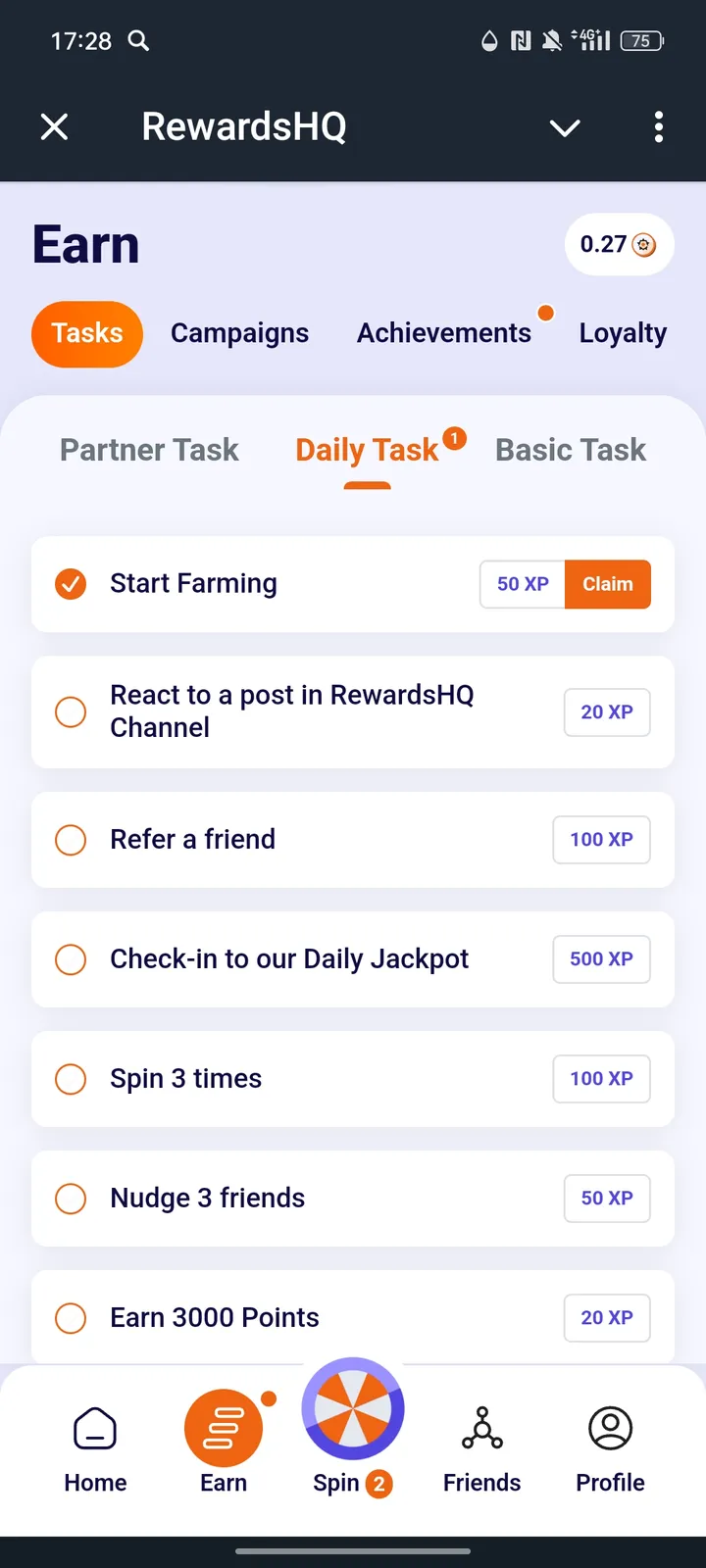Open the coin balance showing 0.27

tap(619, 244)
